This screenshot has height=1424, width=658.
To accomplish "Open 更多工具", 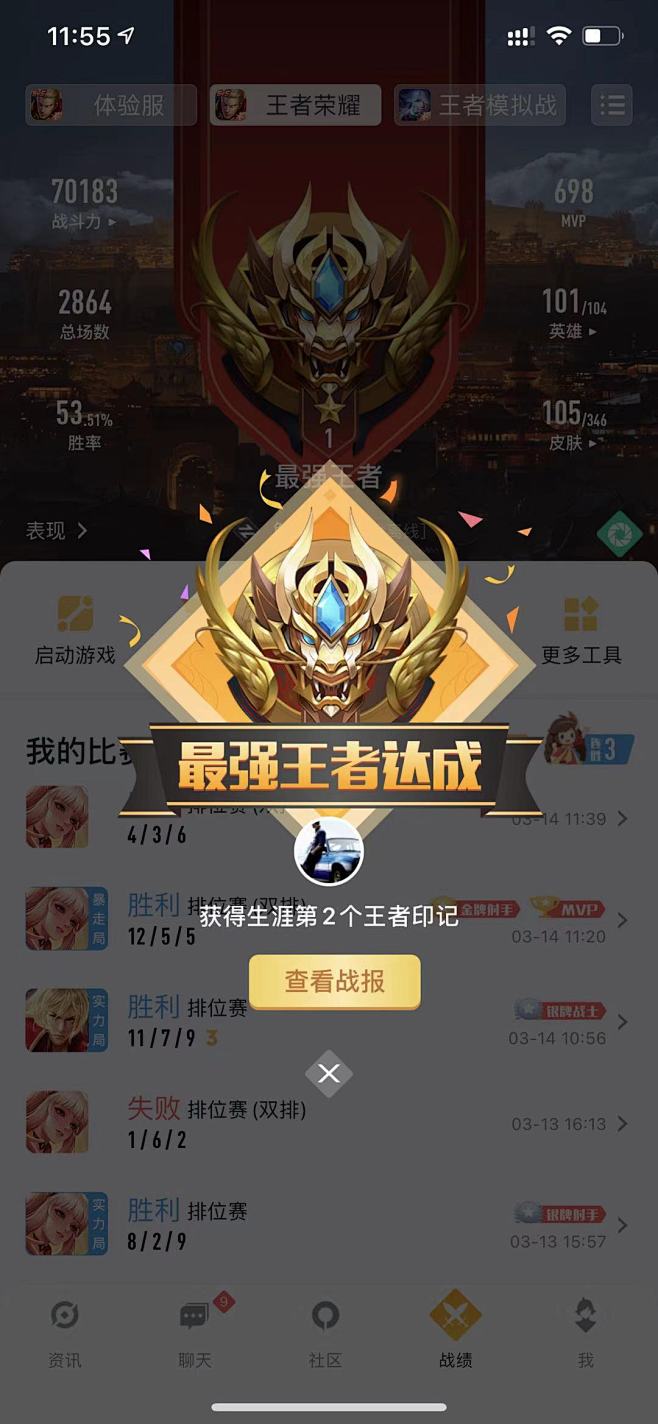I will coord(581,630).
